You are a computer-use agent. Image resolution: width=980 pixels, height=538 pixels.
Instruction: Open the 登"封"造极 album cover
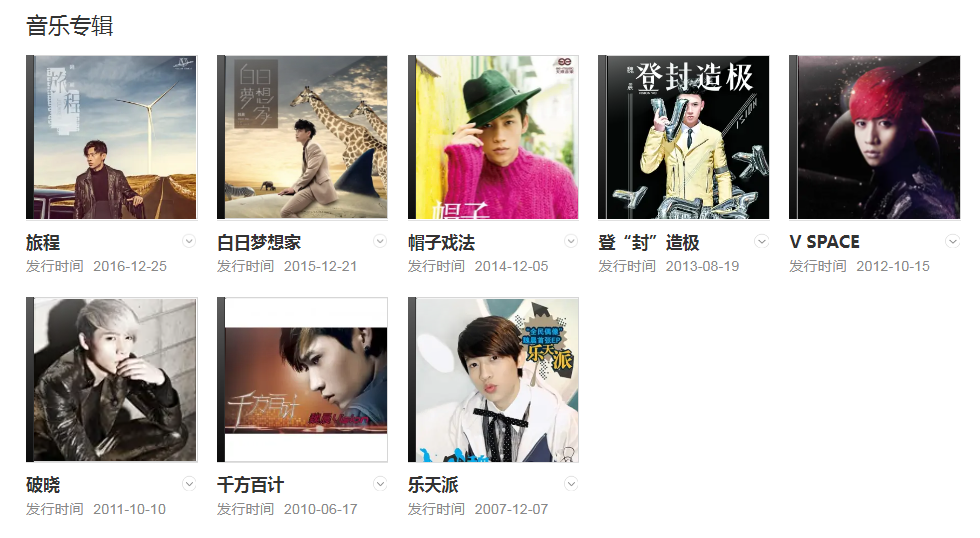pyautogui.click(x=684, y=137)
